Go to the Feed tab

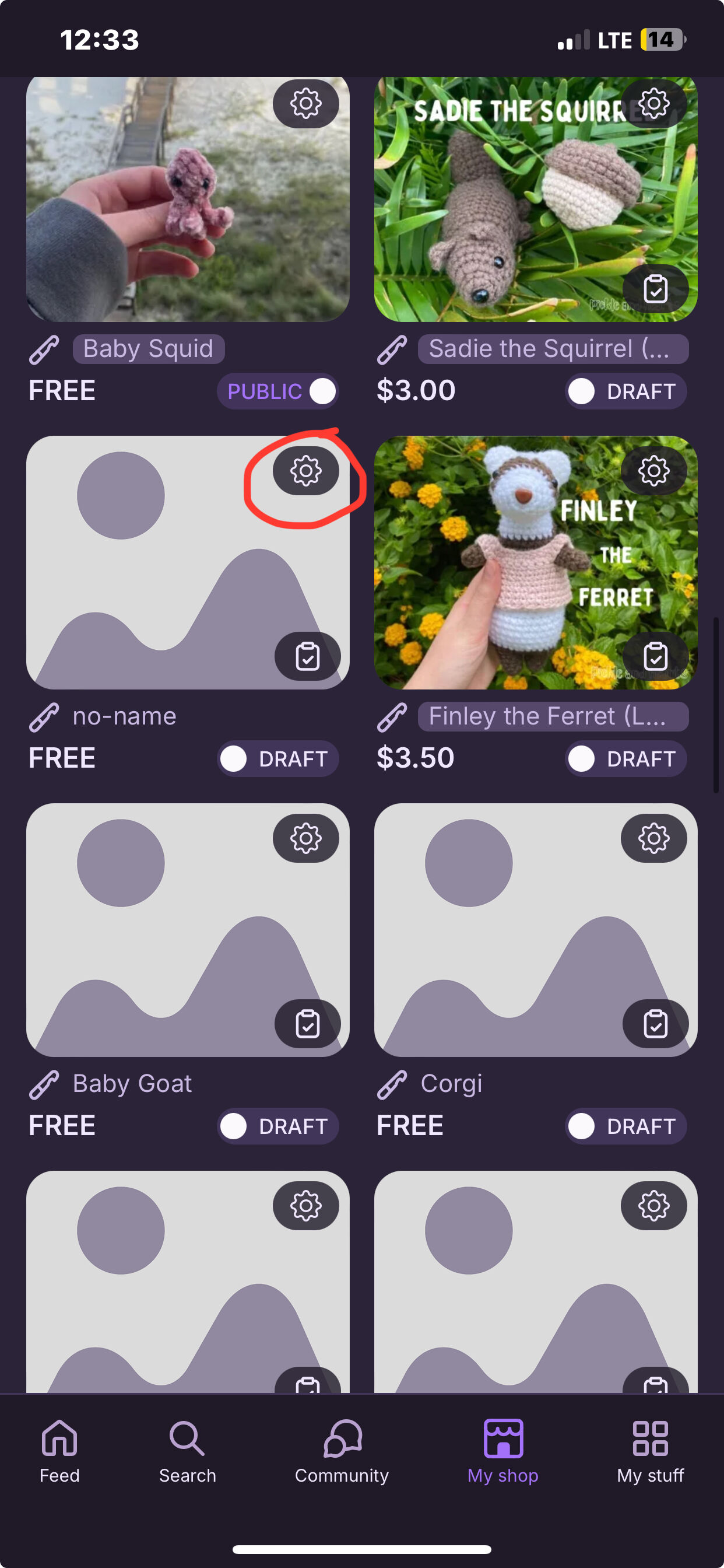[x=59, y=1452]
